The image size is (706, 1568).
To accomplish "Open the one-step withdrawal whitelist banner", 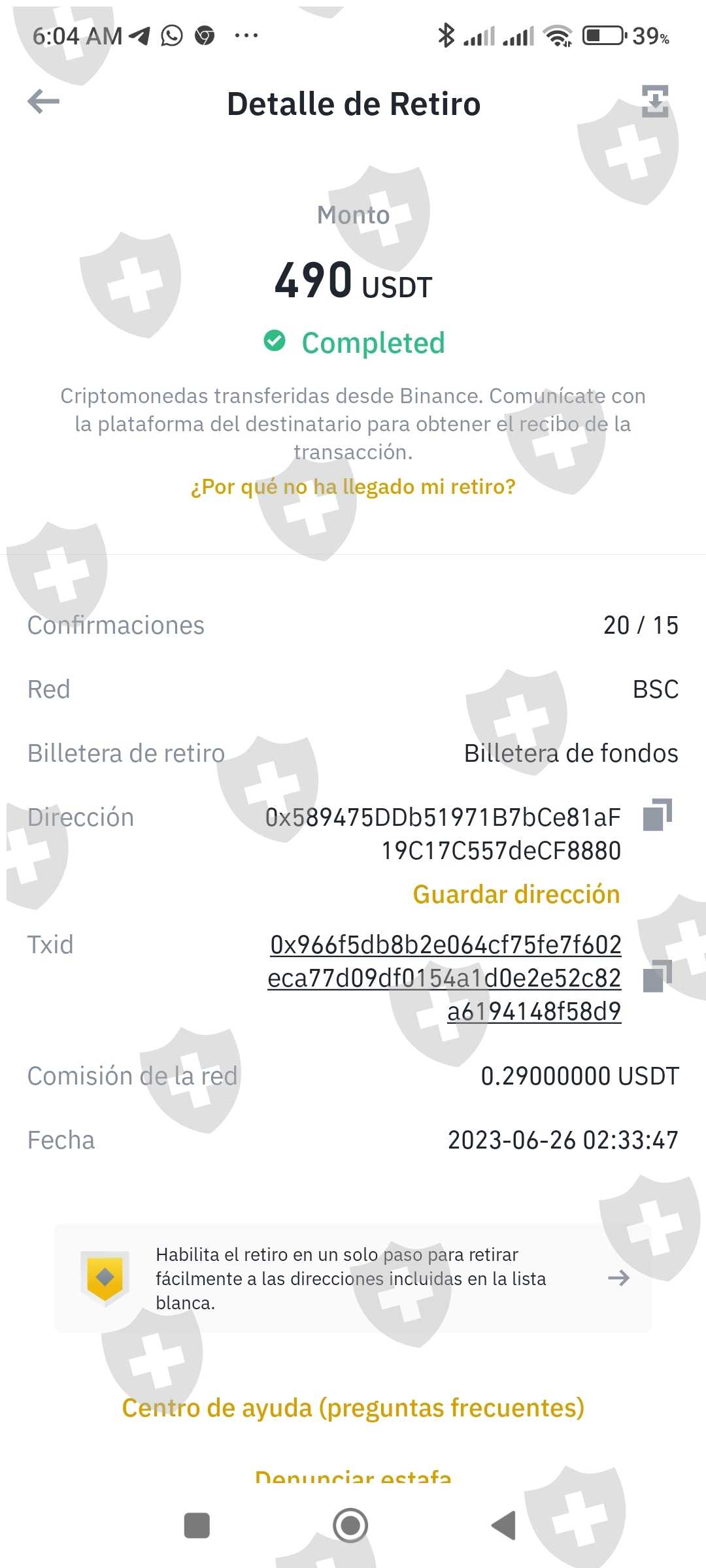I will [x=353, y=1278].
